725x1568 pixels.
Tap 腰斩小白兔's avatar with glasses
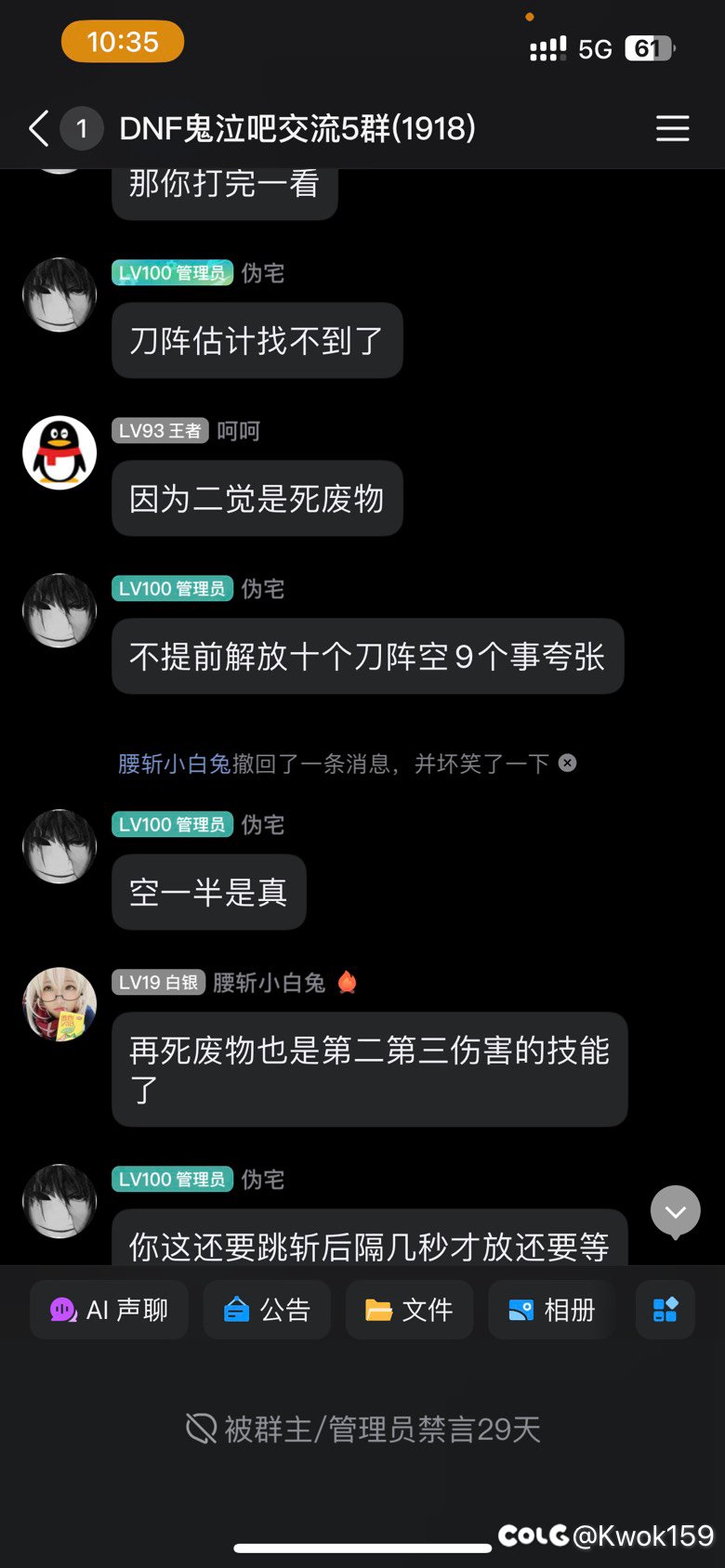point(59,1004)
